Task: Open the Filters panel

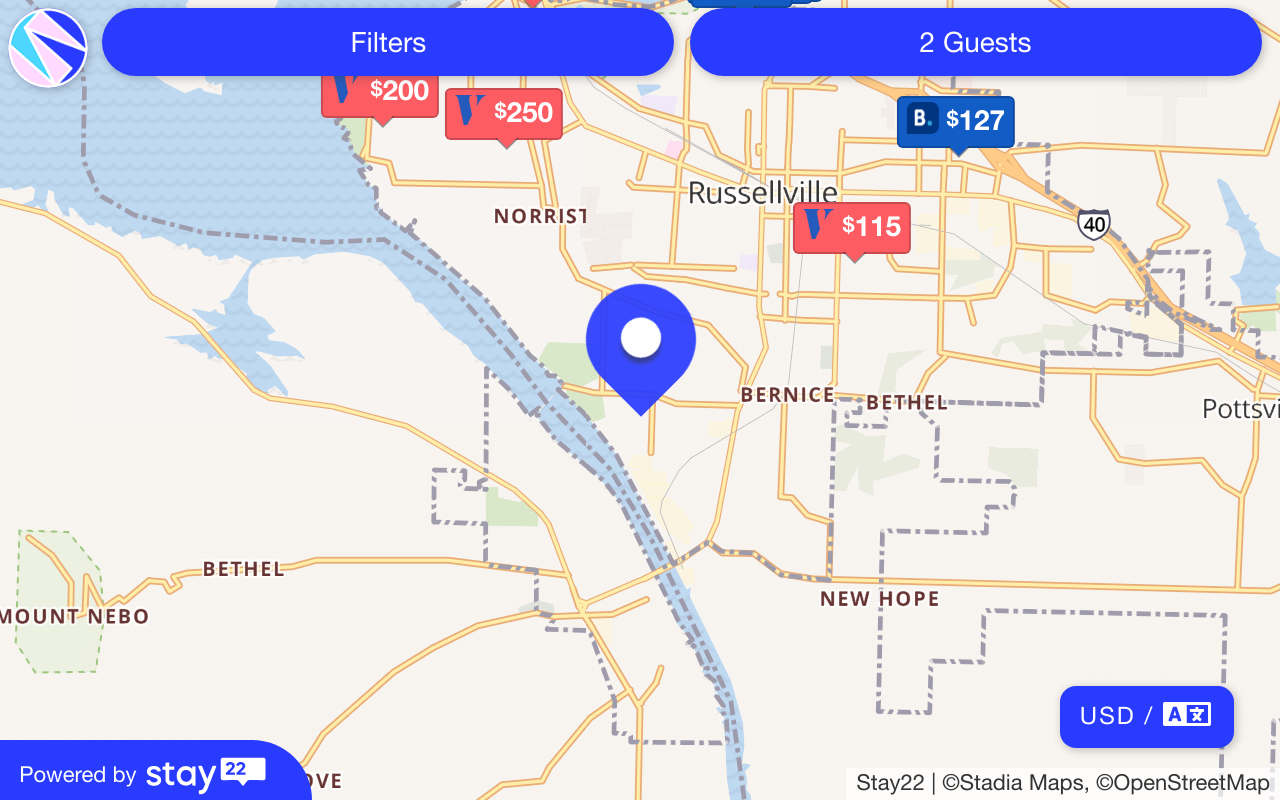Action: 388,43
